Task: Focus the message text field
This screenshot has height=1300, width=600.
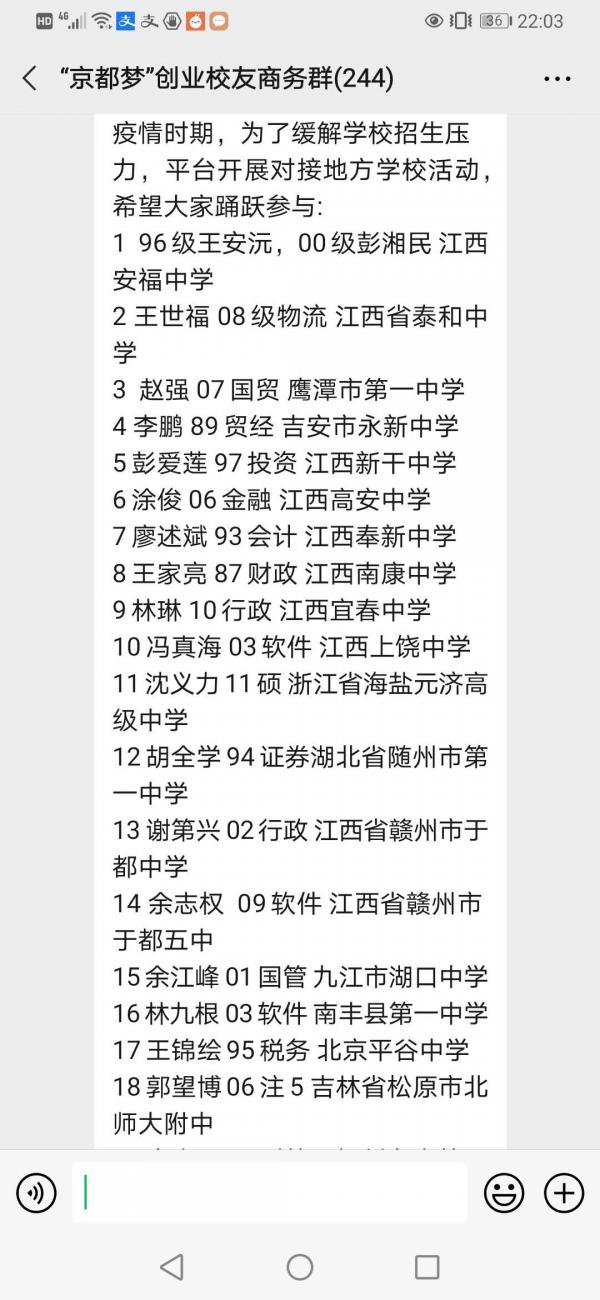Action: point(270,1192)
